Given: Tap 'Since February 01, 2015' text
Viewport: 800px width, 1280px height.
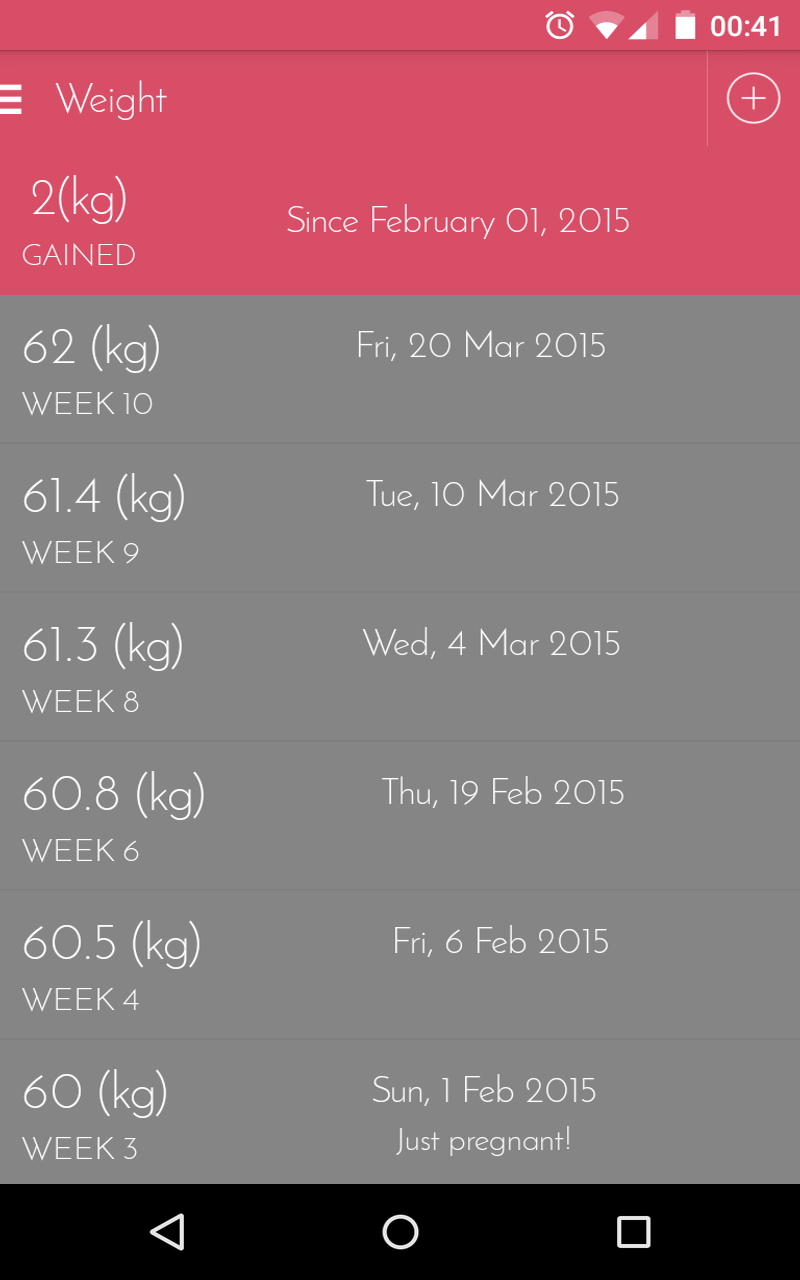Looking at the screenshot, I should [459, 220].
